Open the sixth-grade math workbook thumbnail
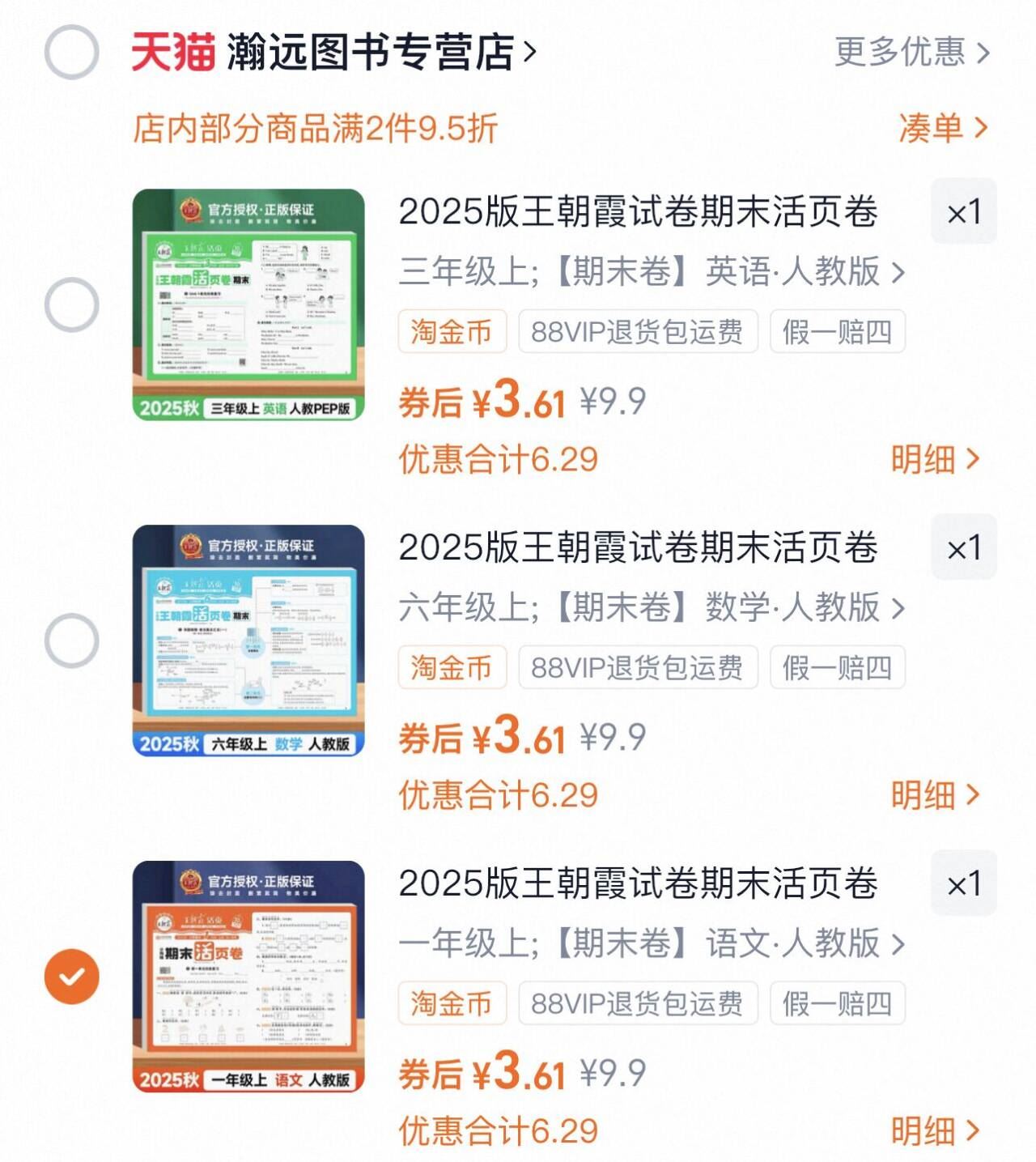Viewport: 1036px width, 1162px height. (247, 640)
